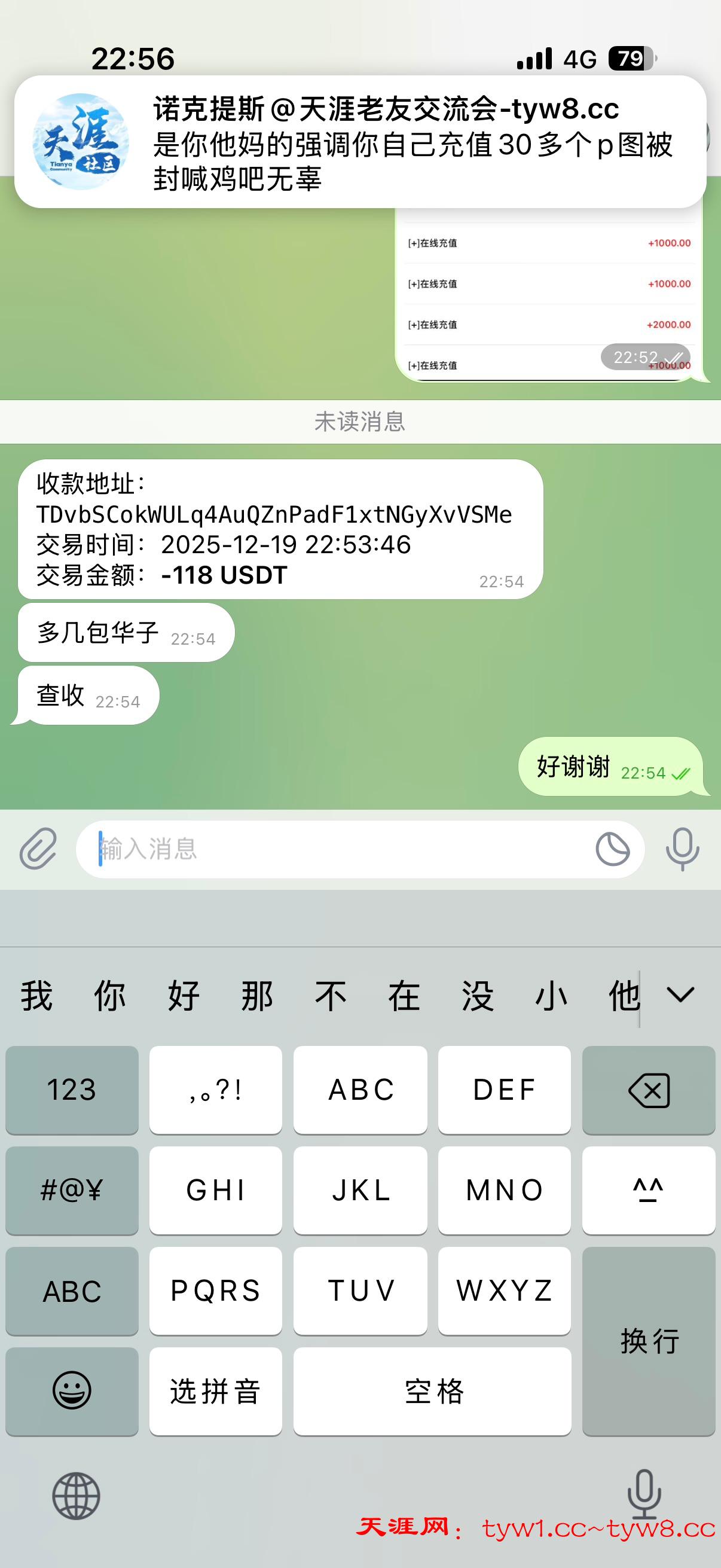Viewport: 721px width, 1568px height.
Task: Type with the GHI key
Action: (x=215, y=1190)
